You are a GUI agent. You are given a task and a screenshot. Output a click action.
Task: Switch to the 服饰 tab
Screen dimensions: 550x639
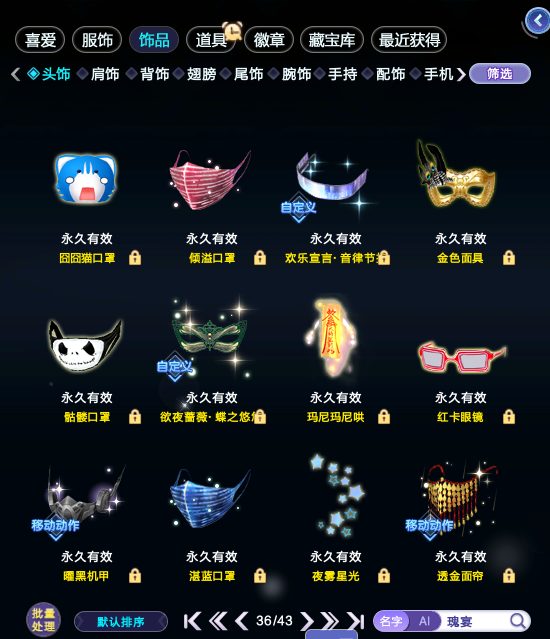tap(97, 40)
